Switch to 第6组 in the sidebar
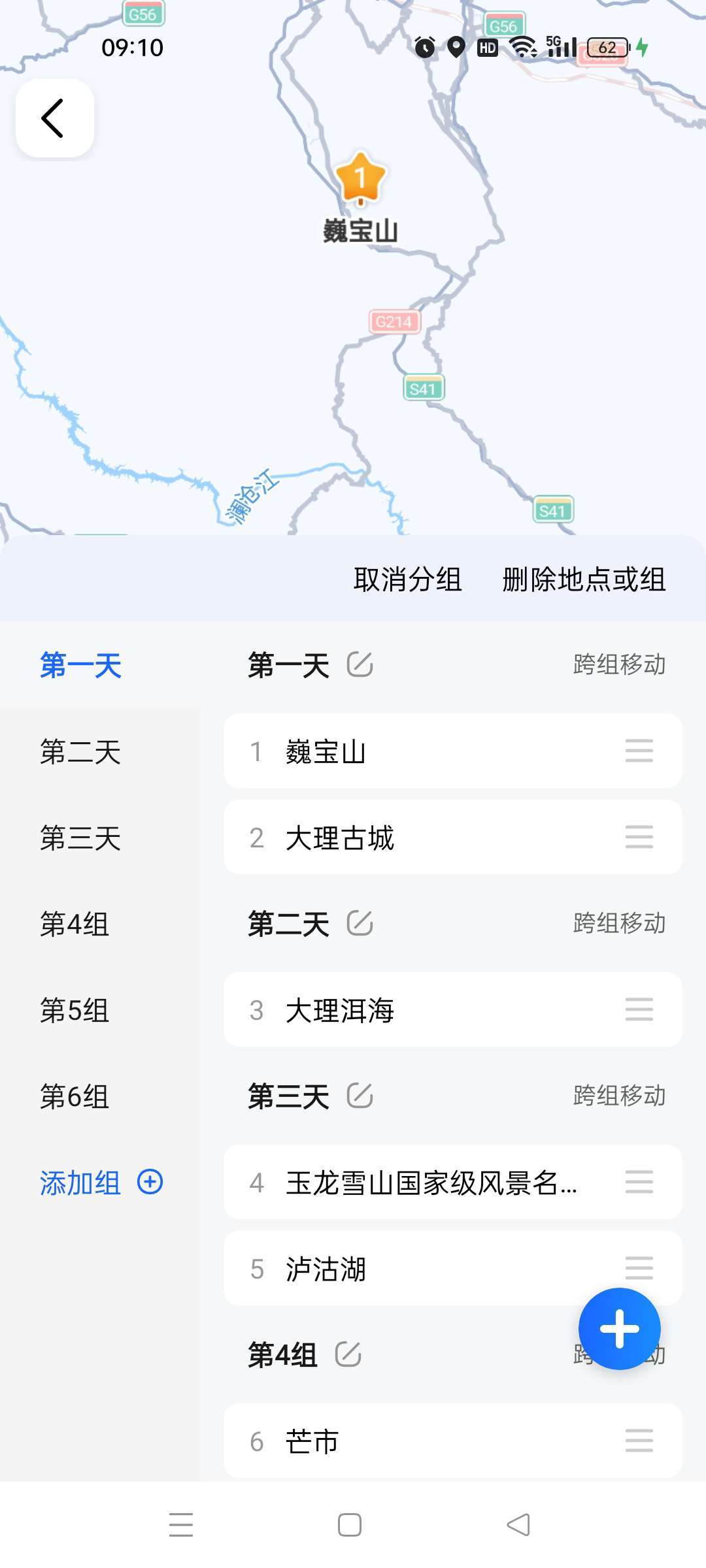The height and width of the screenshot is (1568, 706). (x=75, y=1097)
